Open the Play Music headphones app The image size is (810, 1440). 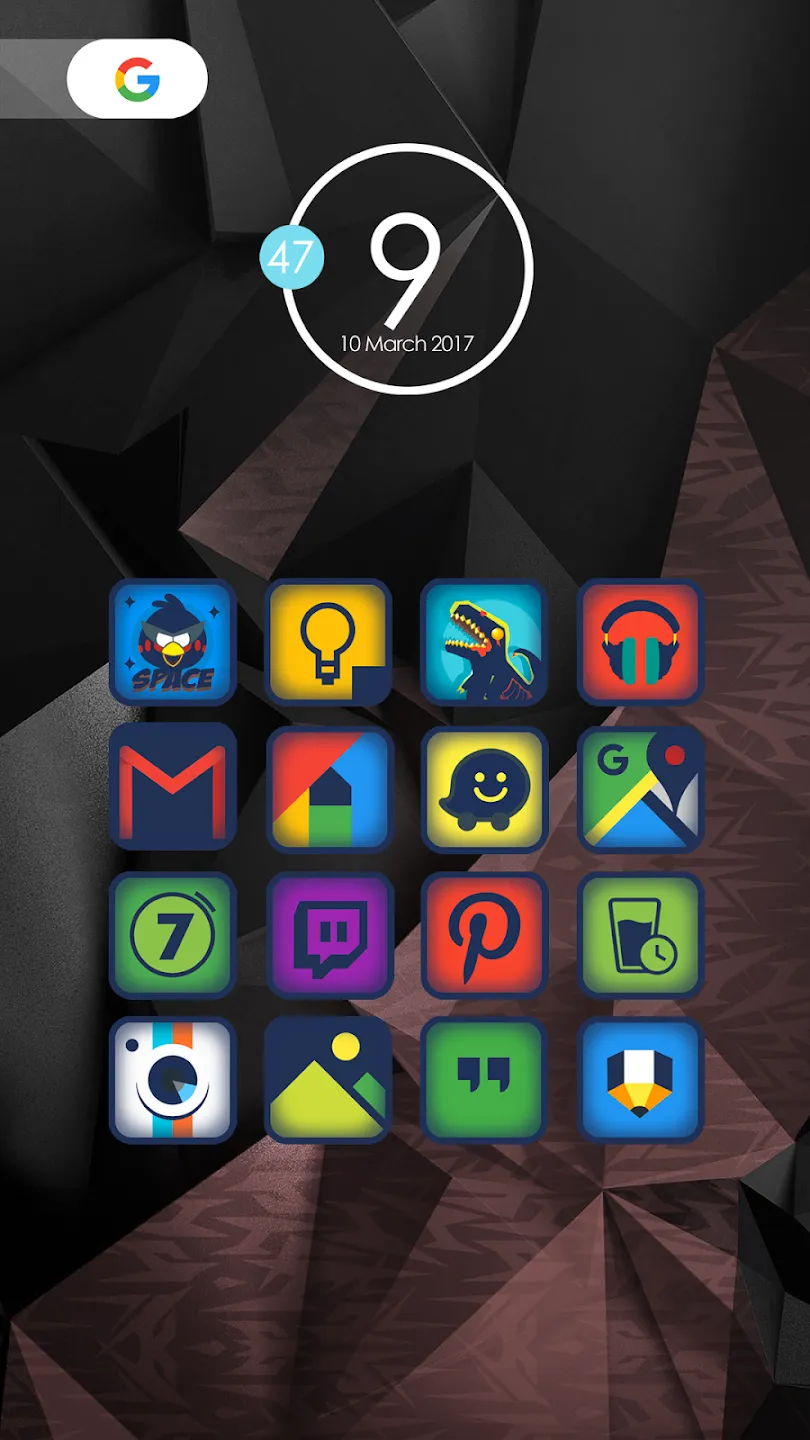coord(641,642)
